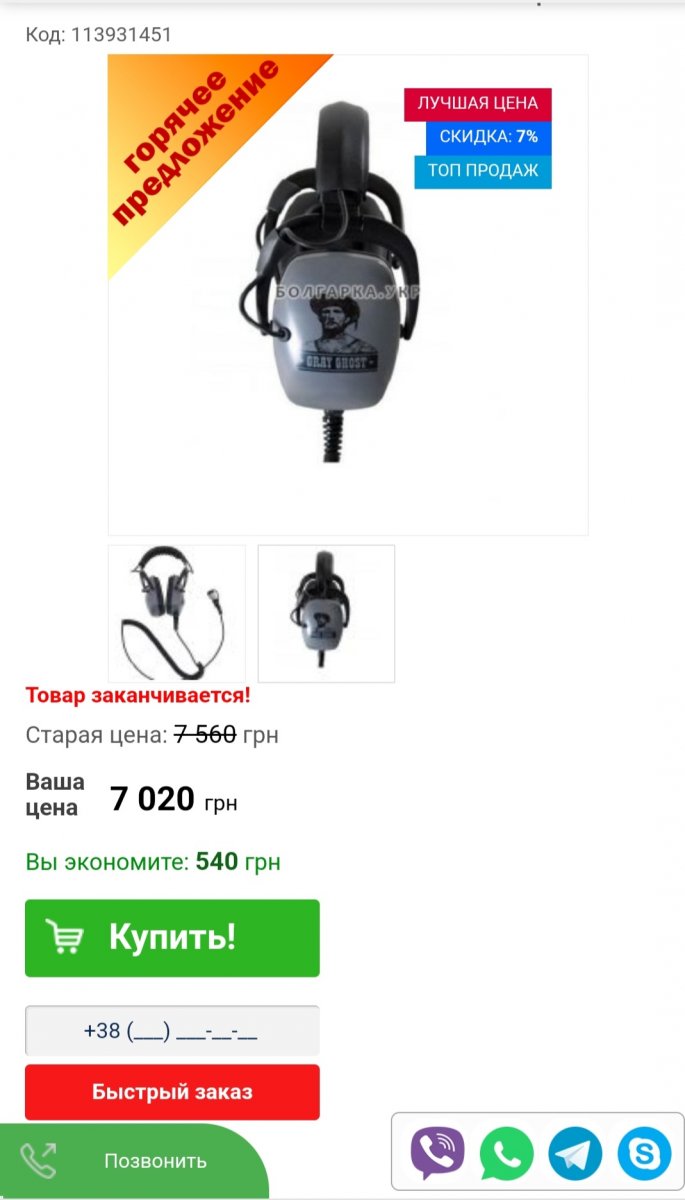Message via Telegram icon
Image resolution: width=685 pixels, height=1200 pixels.
575,1154
